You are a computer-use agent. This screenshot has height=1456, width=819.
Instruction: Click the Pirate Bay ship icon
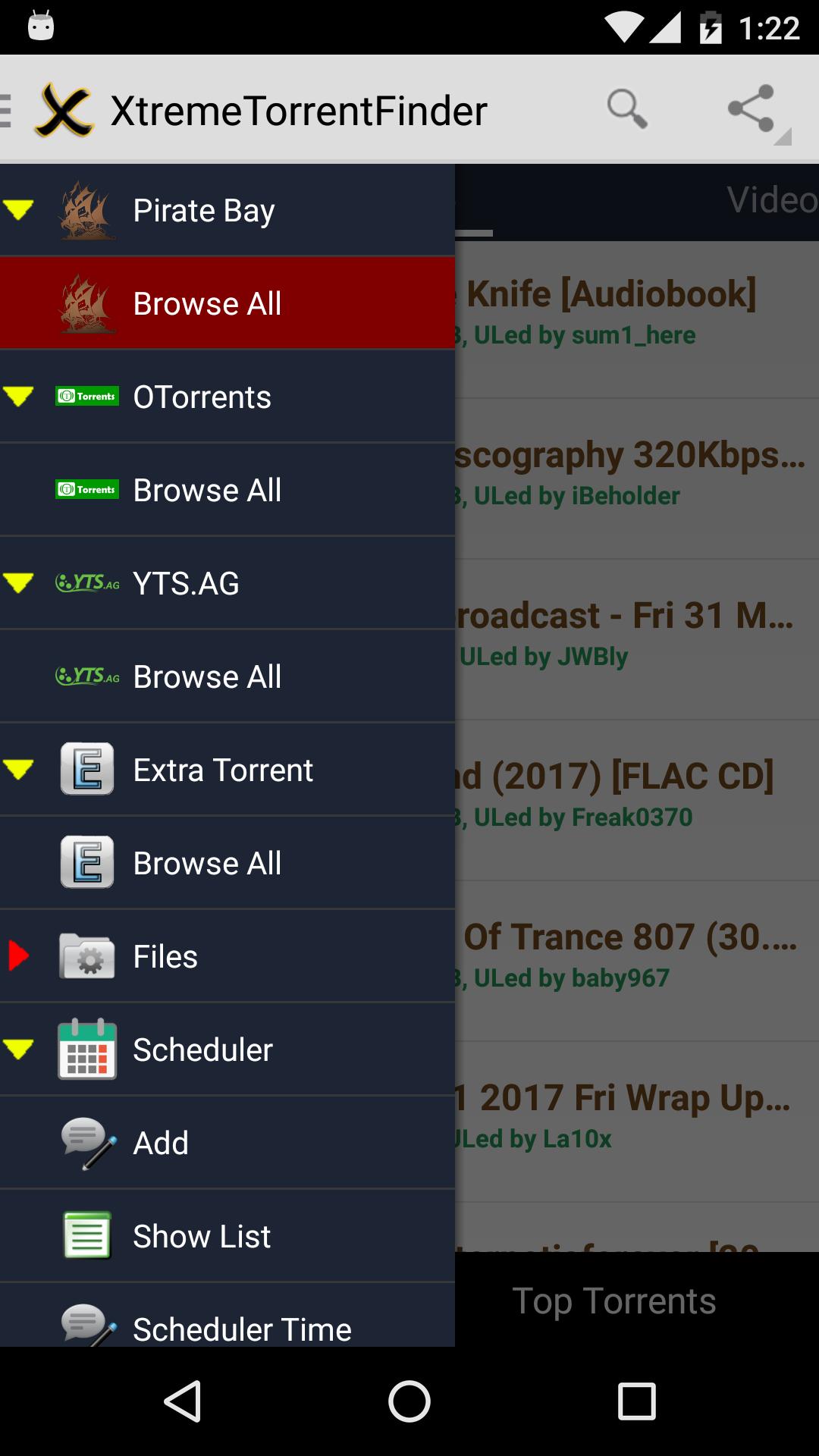[x=88, y=209]
